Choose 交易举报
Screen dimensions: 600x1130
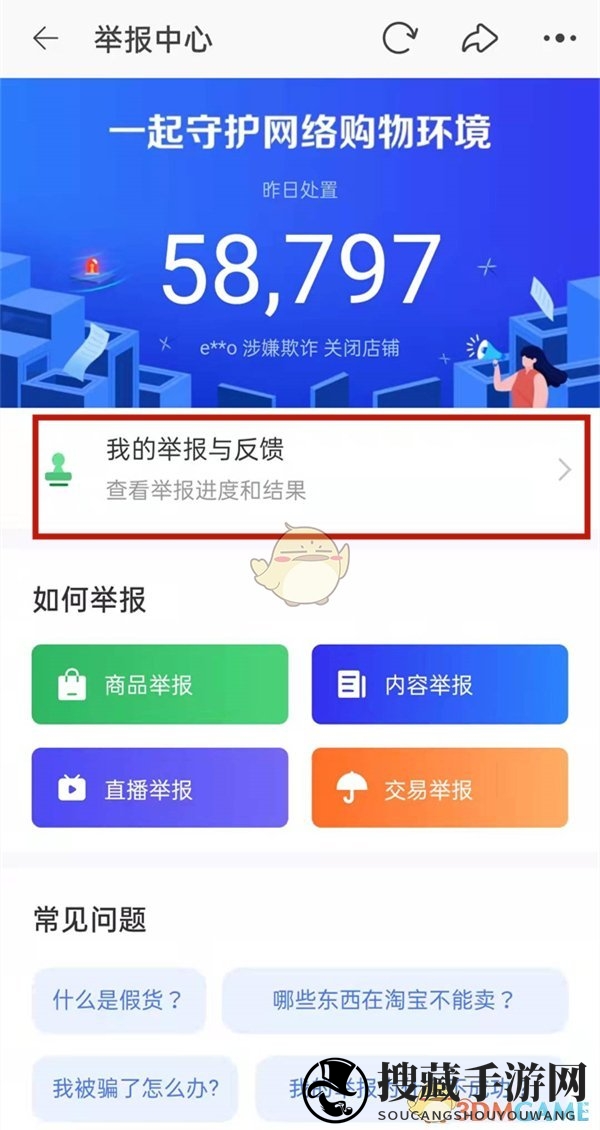[x=440, y=788]
